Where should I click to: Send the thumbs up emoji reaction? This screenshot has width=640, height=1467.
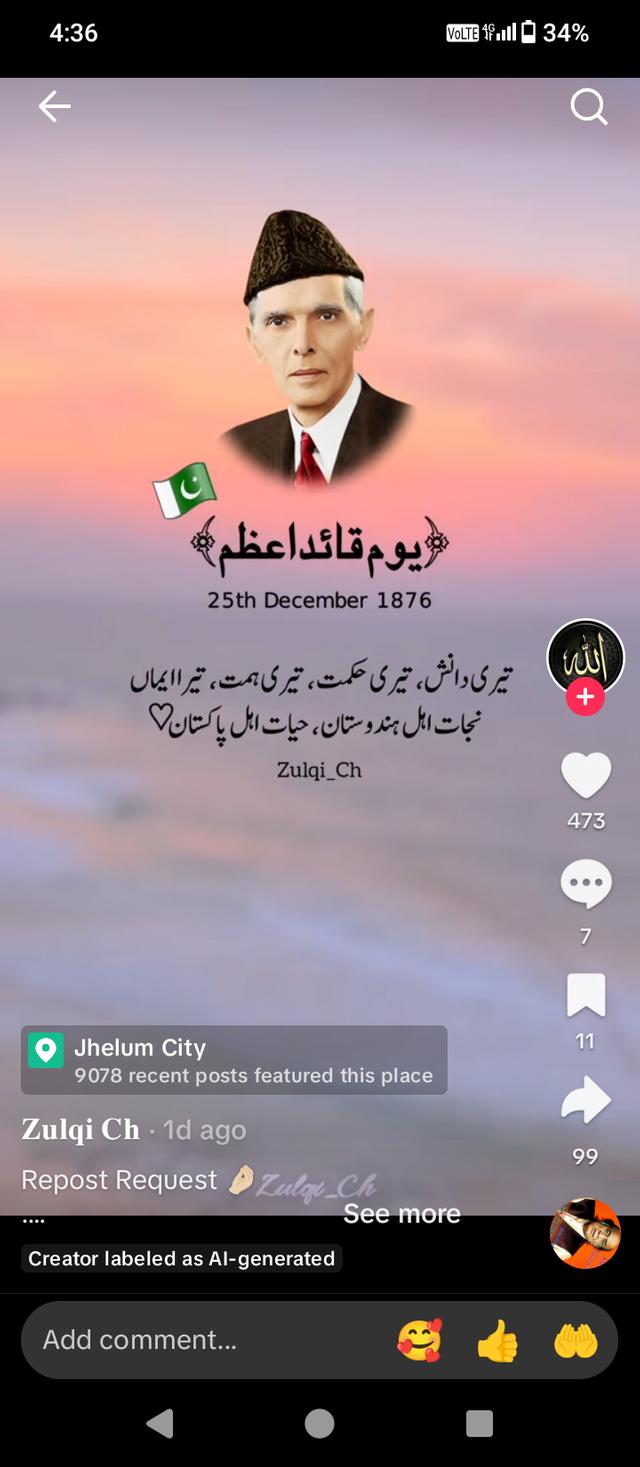point(497,1341)
